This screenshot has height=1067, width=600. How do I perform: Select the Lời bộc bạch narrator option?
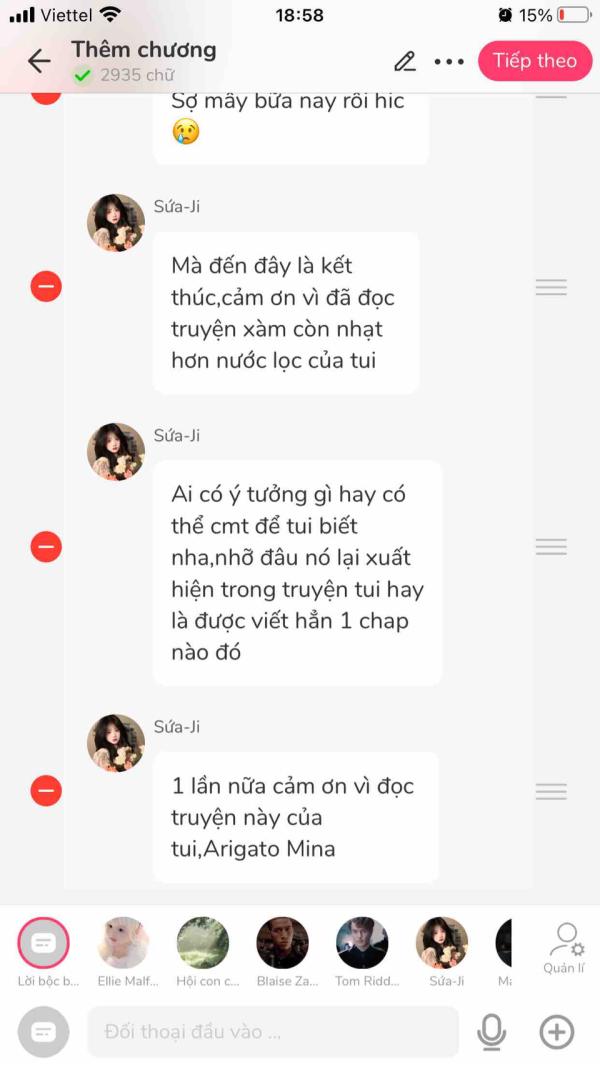point(43,952)
